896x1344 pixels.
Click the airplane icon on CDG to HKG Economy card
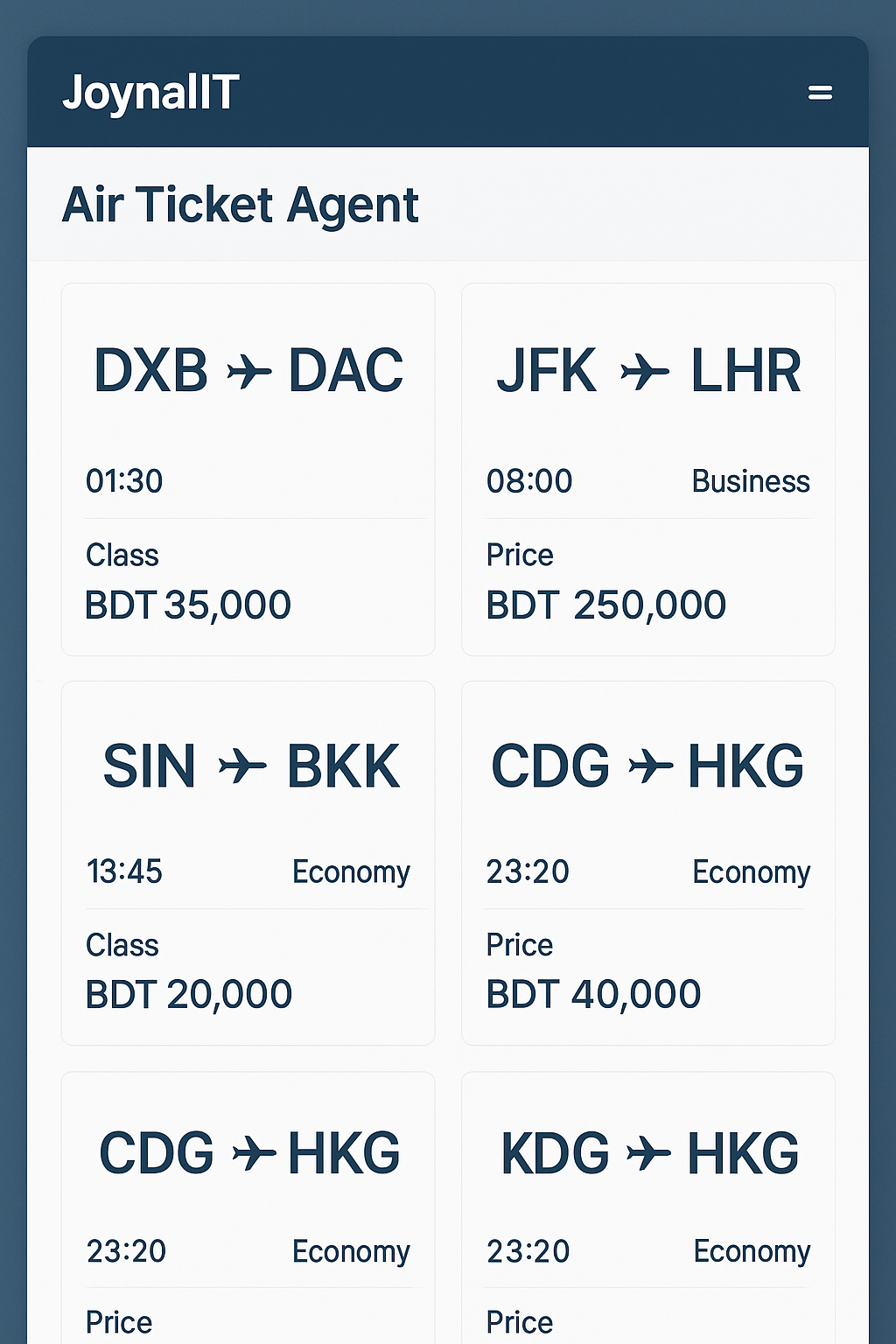click(648, 765)
